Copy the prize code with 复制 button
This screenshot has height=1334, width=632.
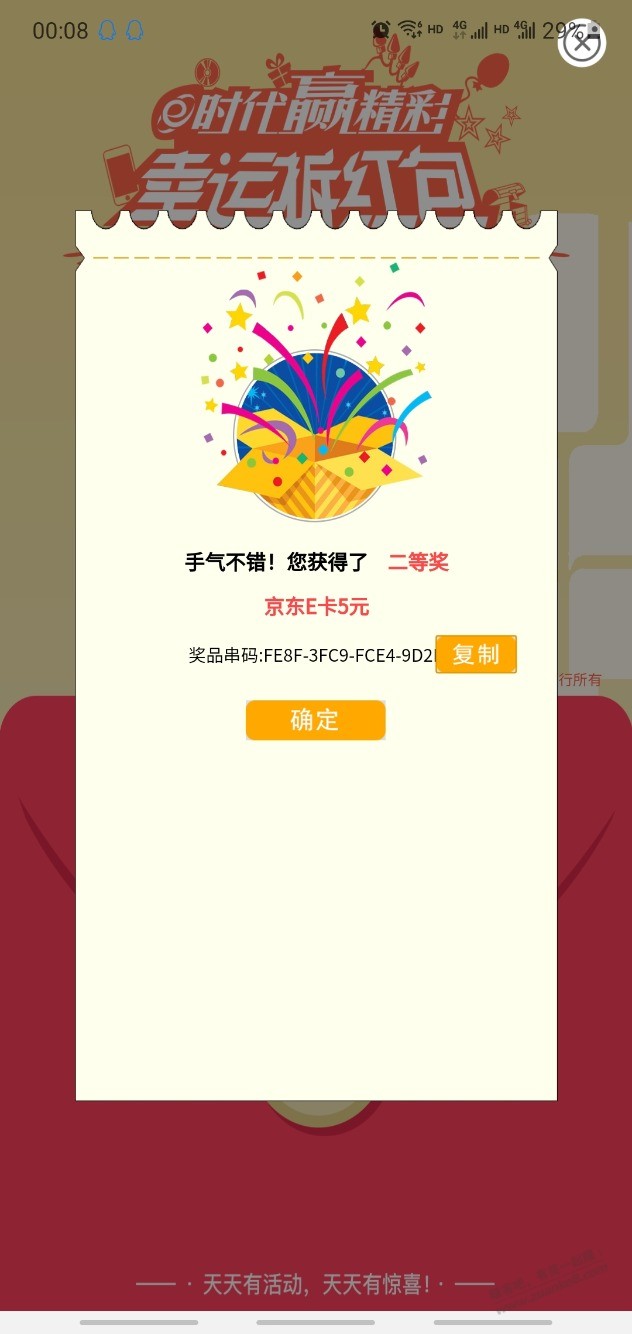pyautogui.click(x=476, y=655)
